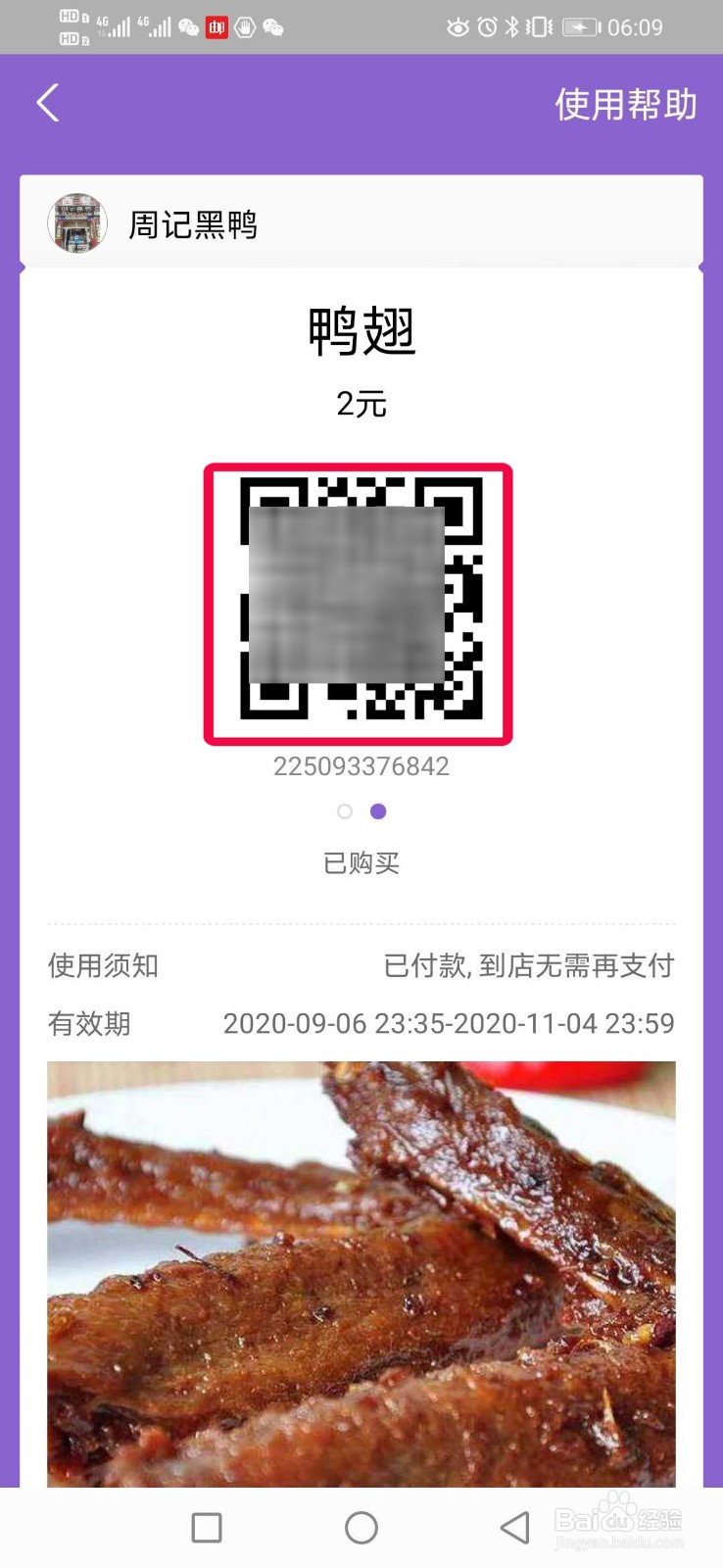Tap the 已购买 purchased status label
The height and width of the screenshot is (1568, 723).
click(361, 863)
